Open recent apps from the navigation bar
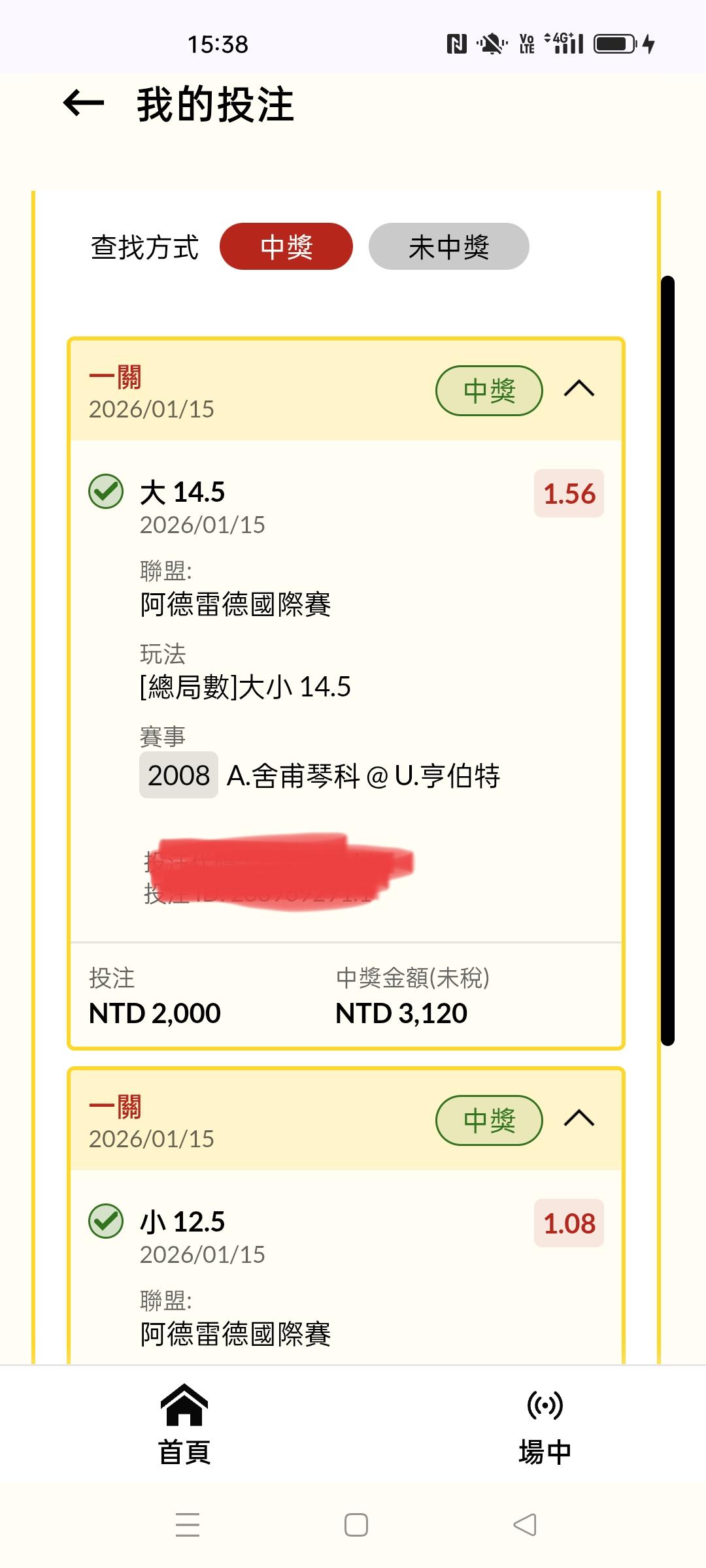The height and width of the screenshot is (1568, 706). pos(188,1525)
